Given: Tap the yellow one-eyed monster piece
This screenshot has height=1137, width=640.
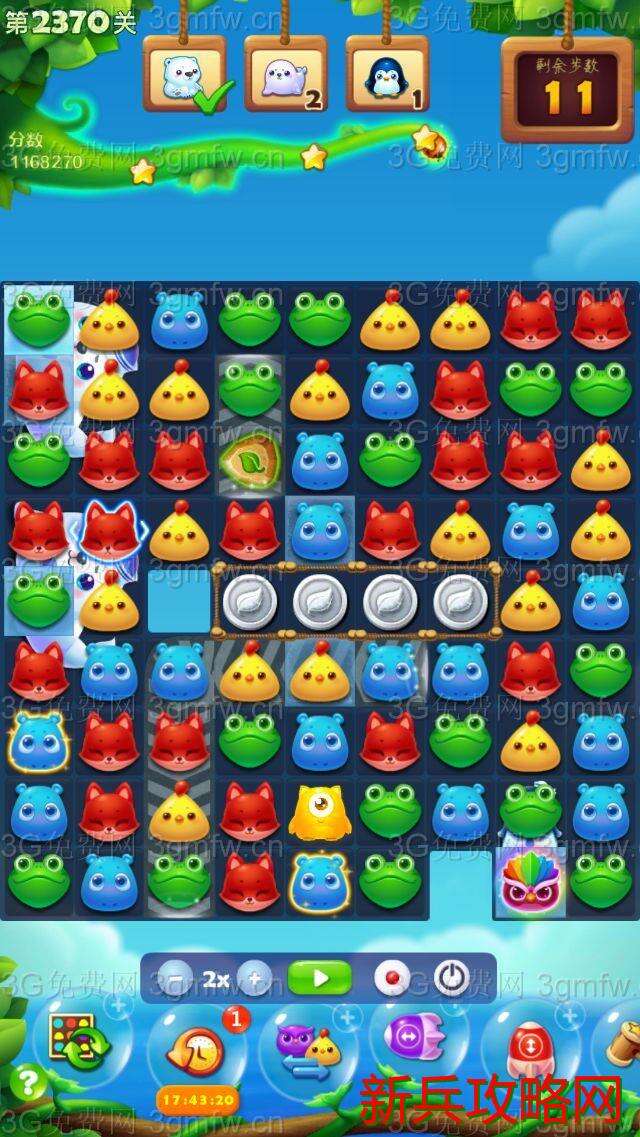Looking at the screenshot, I should (x=319, y=812).
